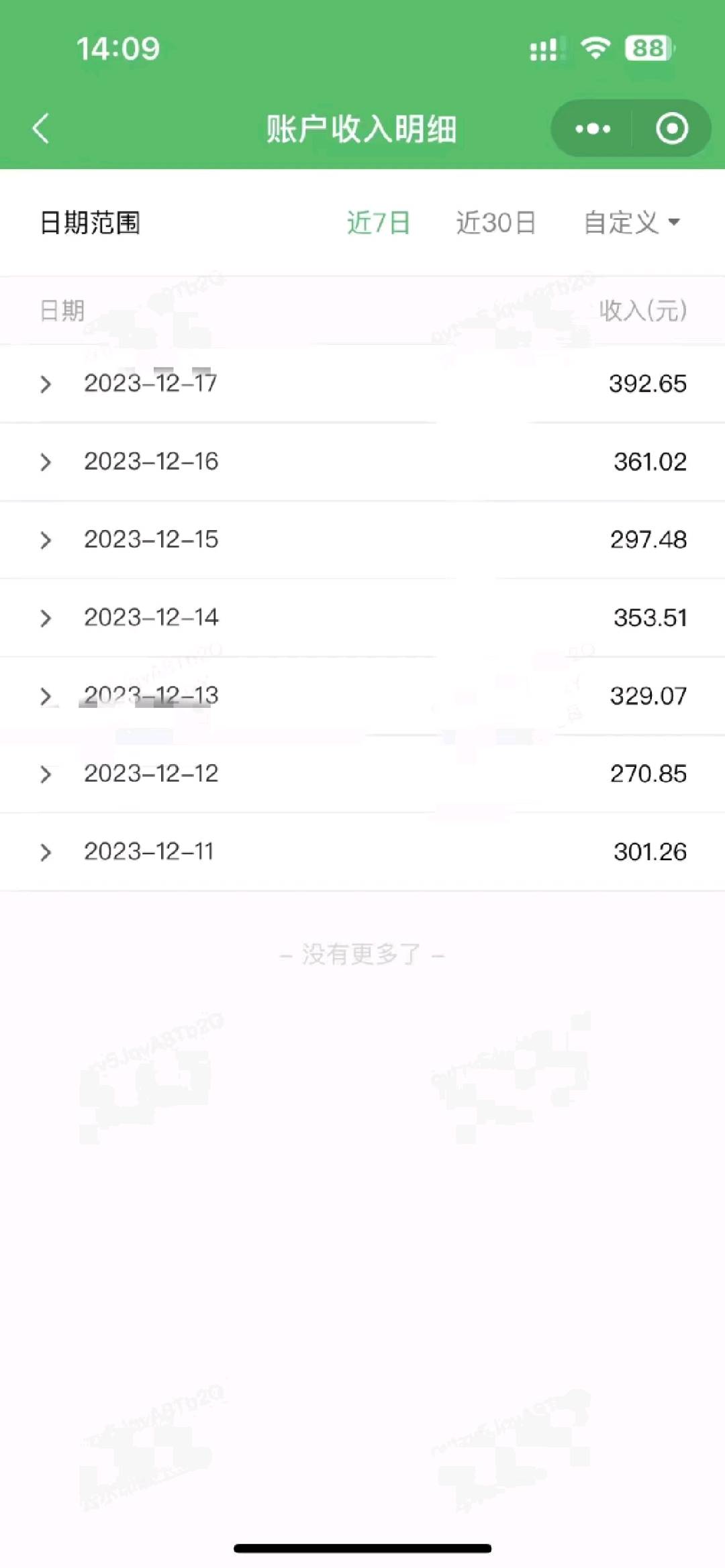This screenshot has height=1568, width=725.
Task: Go back using the top-left arrow
Action: click(x=41, y=128)
